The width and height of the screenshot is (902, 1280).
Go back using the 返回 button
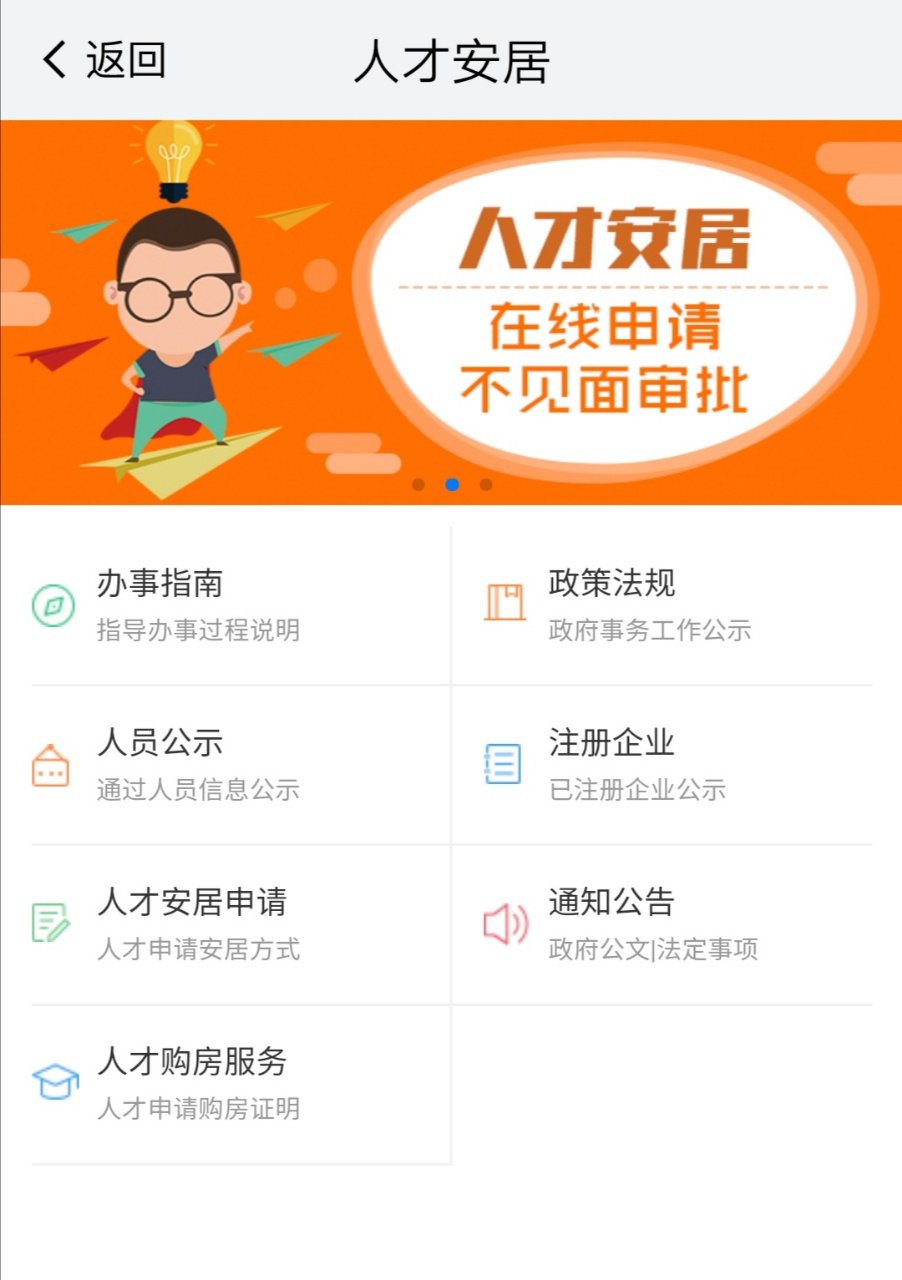103,60
